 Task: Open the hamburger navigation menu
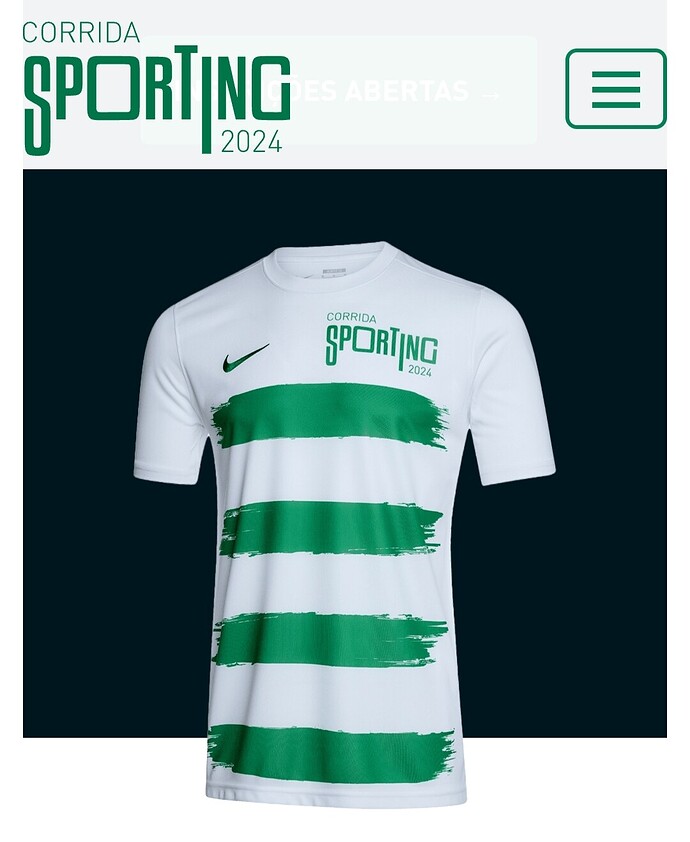click(x=615, y=89)
